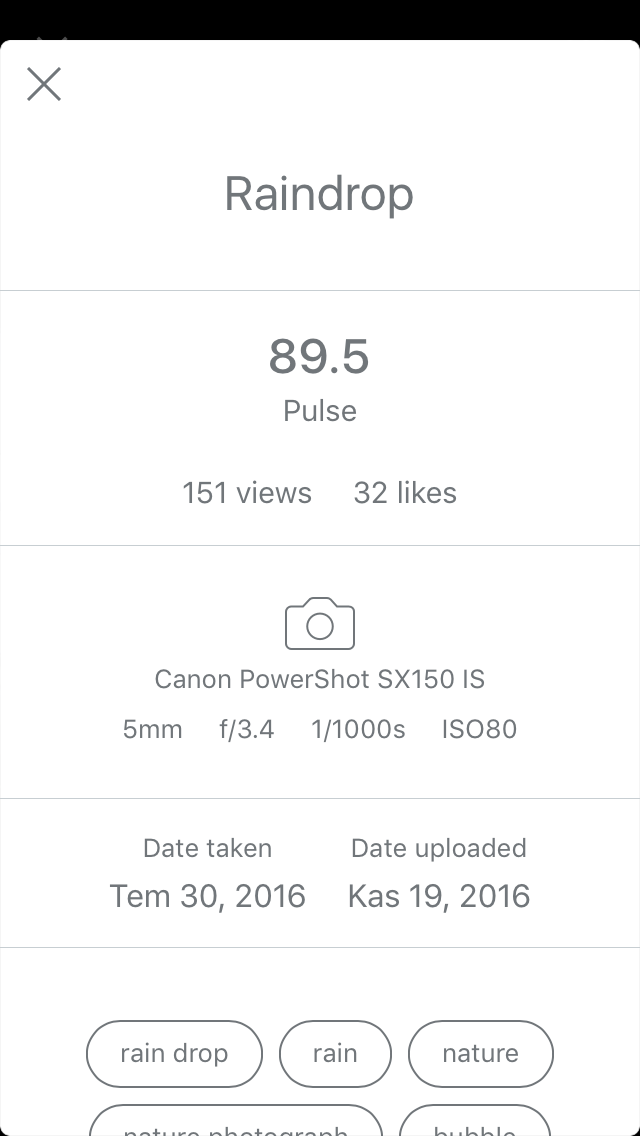
Task: Open the 'rain' tag
Action: click(x=335, y=1053)
